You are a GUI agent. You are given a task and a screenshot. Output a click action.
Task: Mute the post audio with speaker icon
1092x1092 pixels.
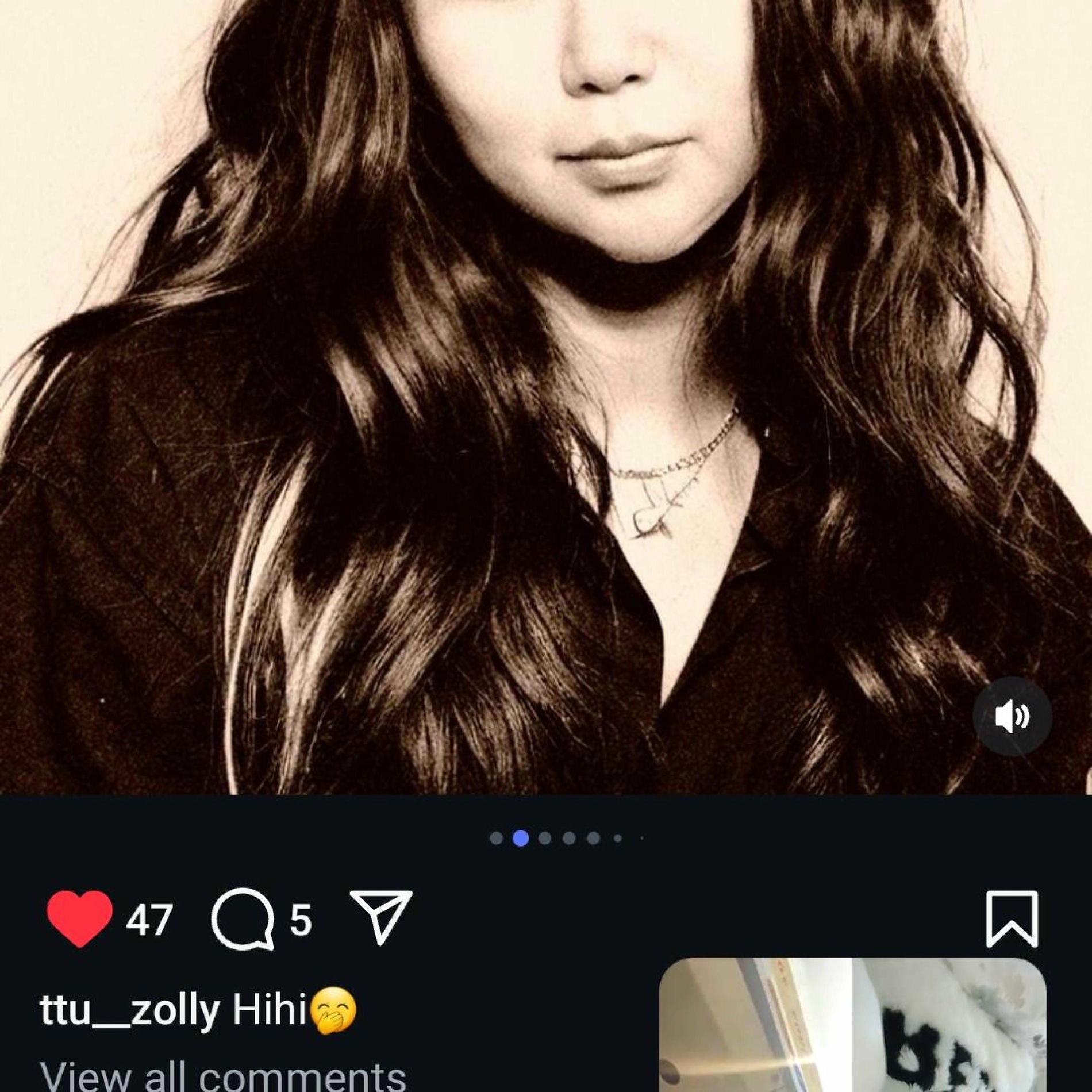[1012, 716]
